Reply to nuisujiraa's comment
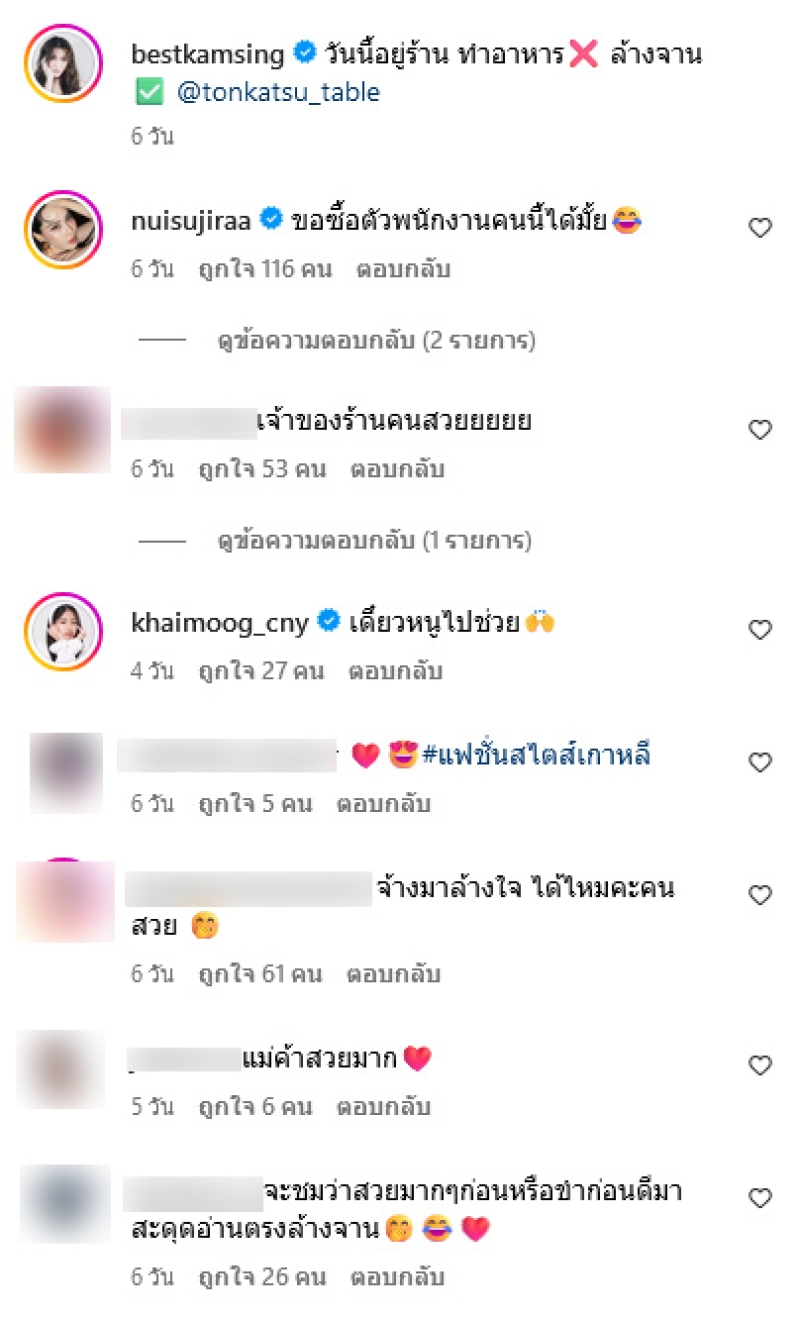The image size is (800, 1317). coord(403,269)
